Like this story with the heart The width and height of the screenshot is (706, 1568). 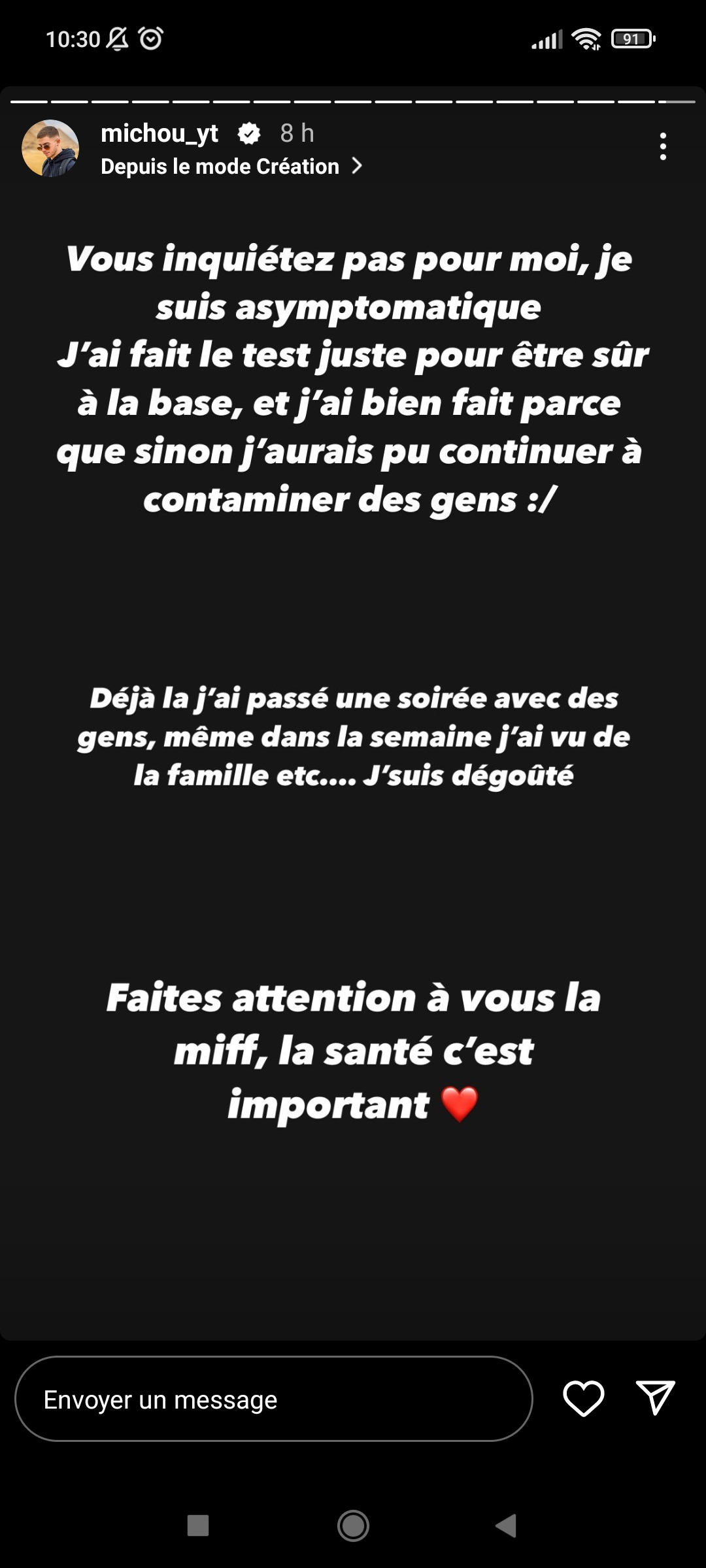click(583, 1399)
